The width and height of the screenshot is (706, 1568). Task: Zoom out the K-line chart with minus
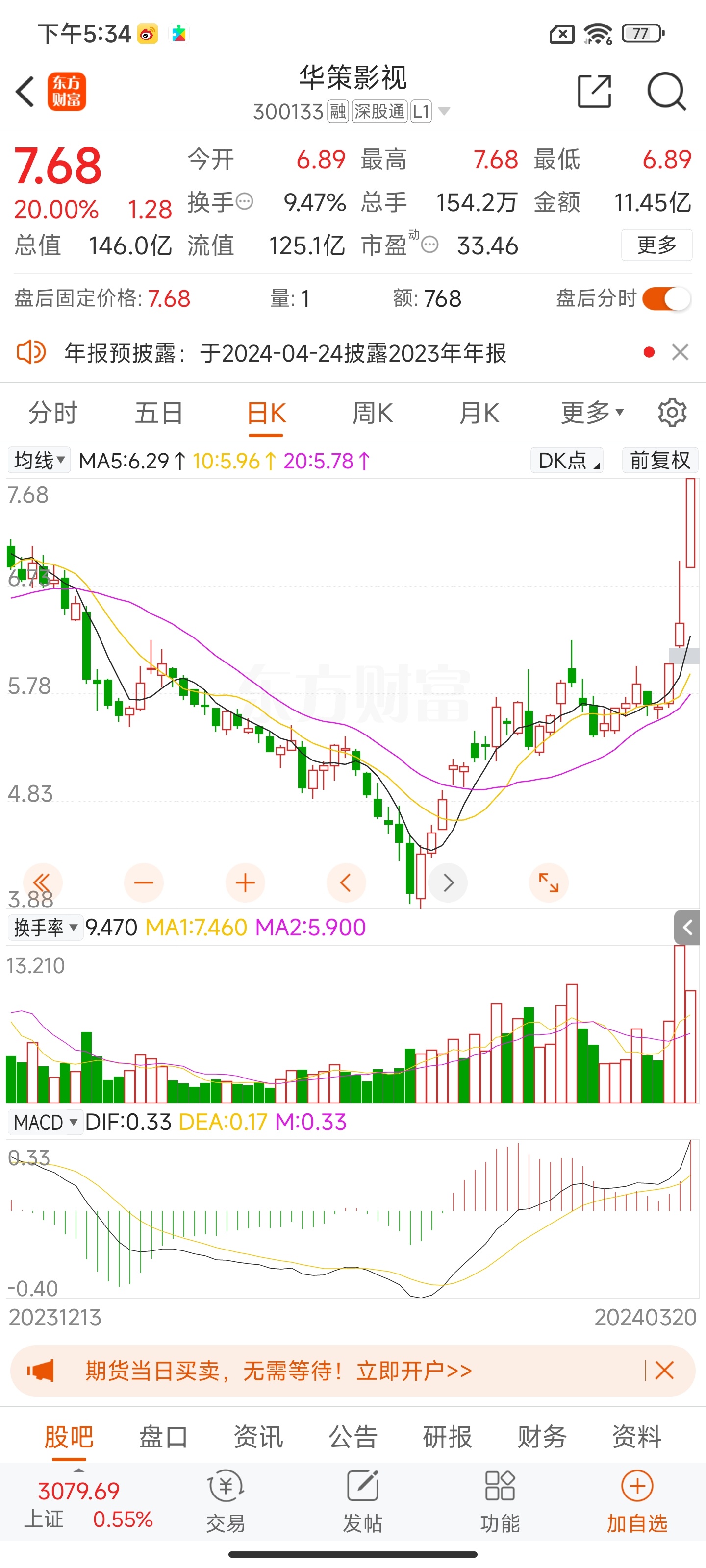tap(144, 882)
